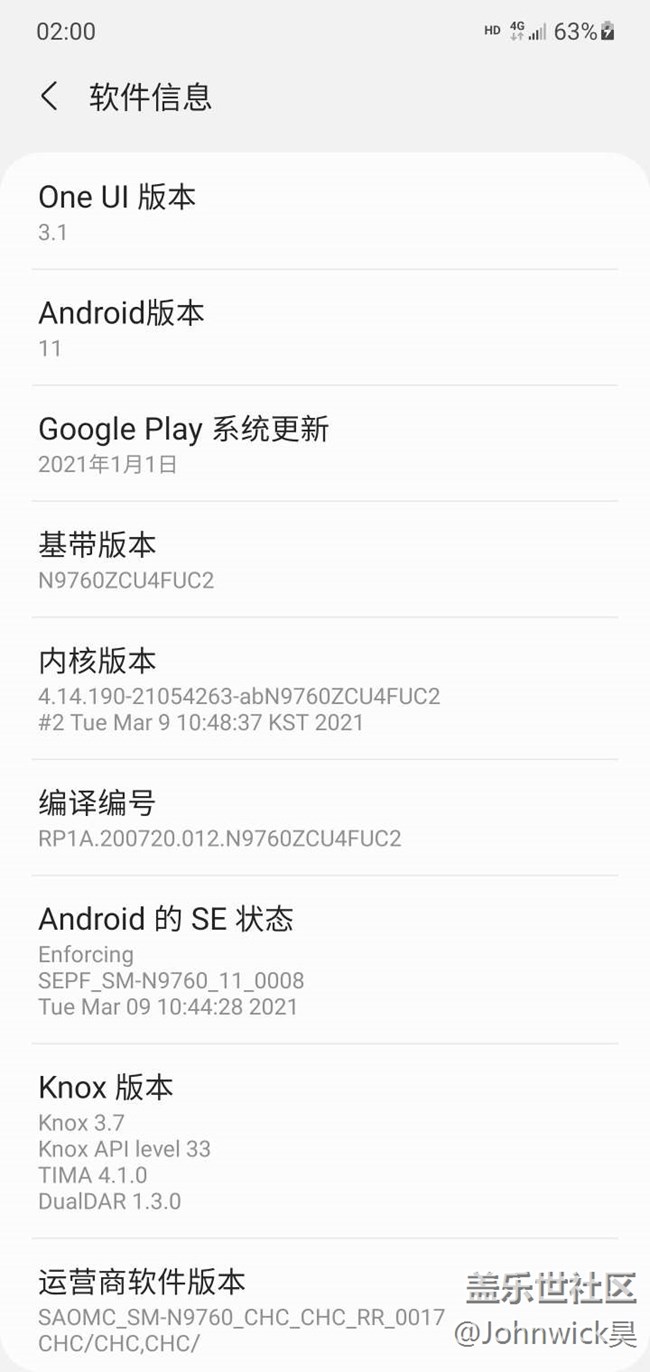Tap the Android版本 row
The image size is (650, 1372).
324,328
